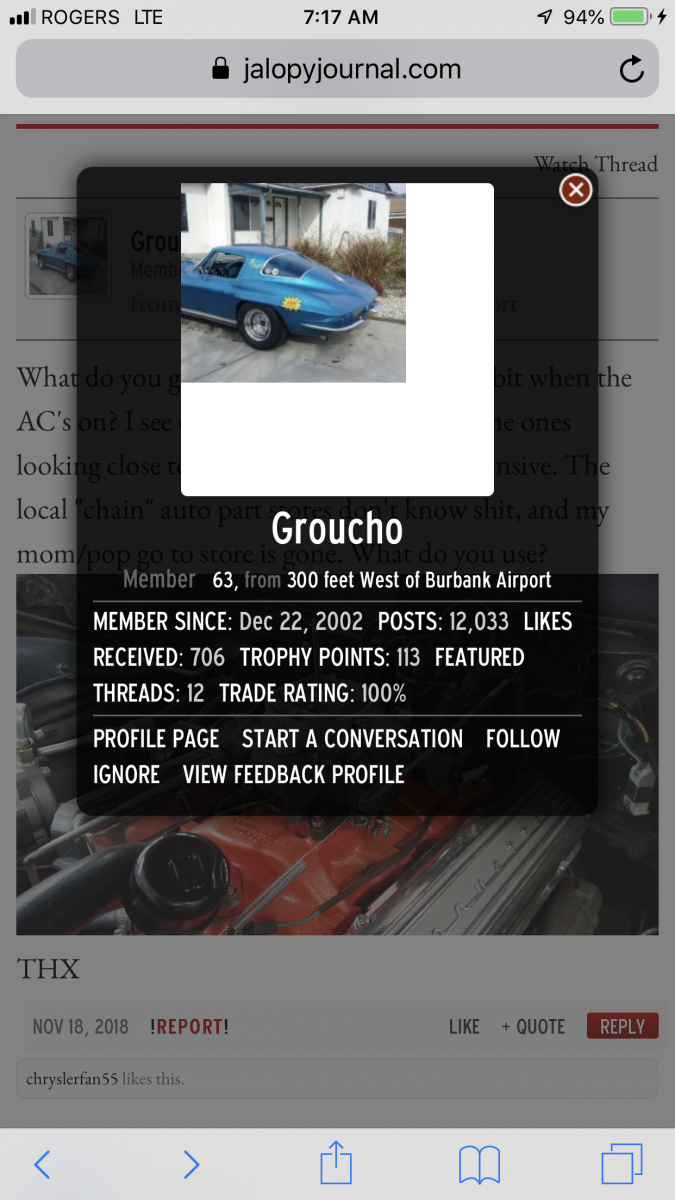
Task: Open Groucho's Profile Page link
Action: click(x=156, y=739)
